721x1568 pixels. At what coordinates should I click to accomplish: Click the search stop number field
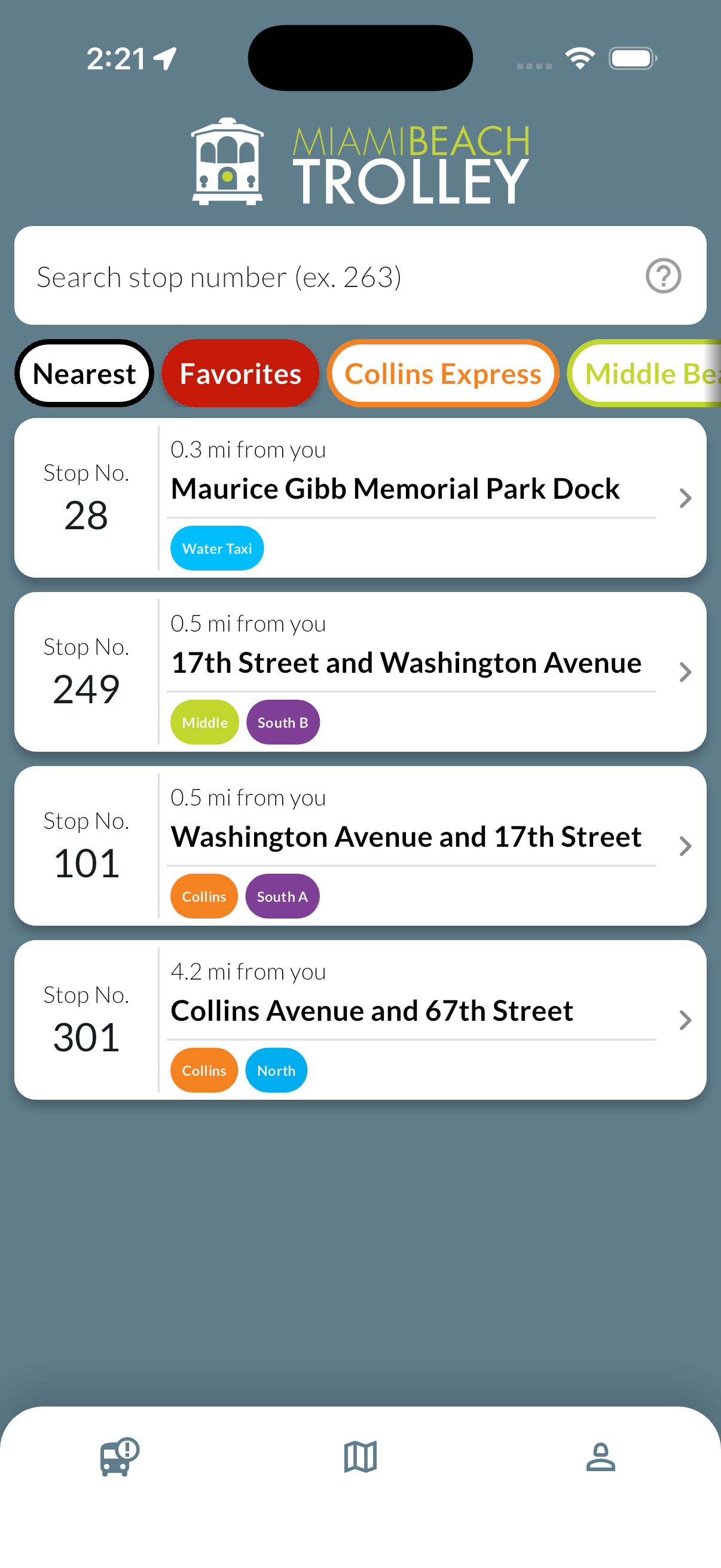coord(304,276)
